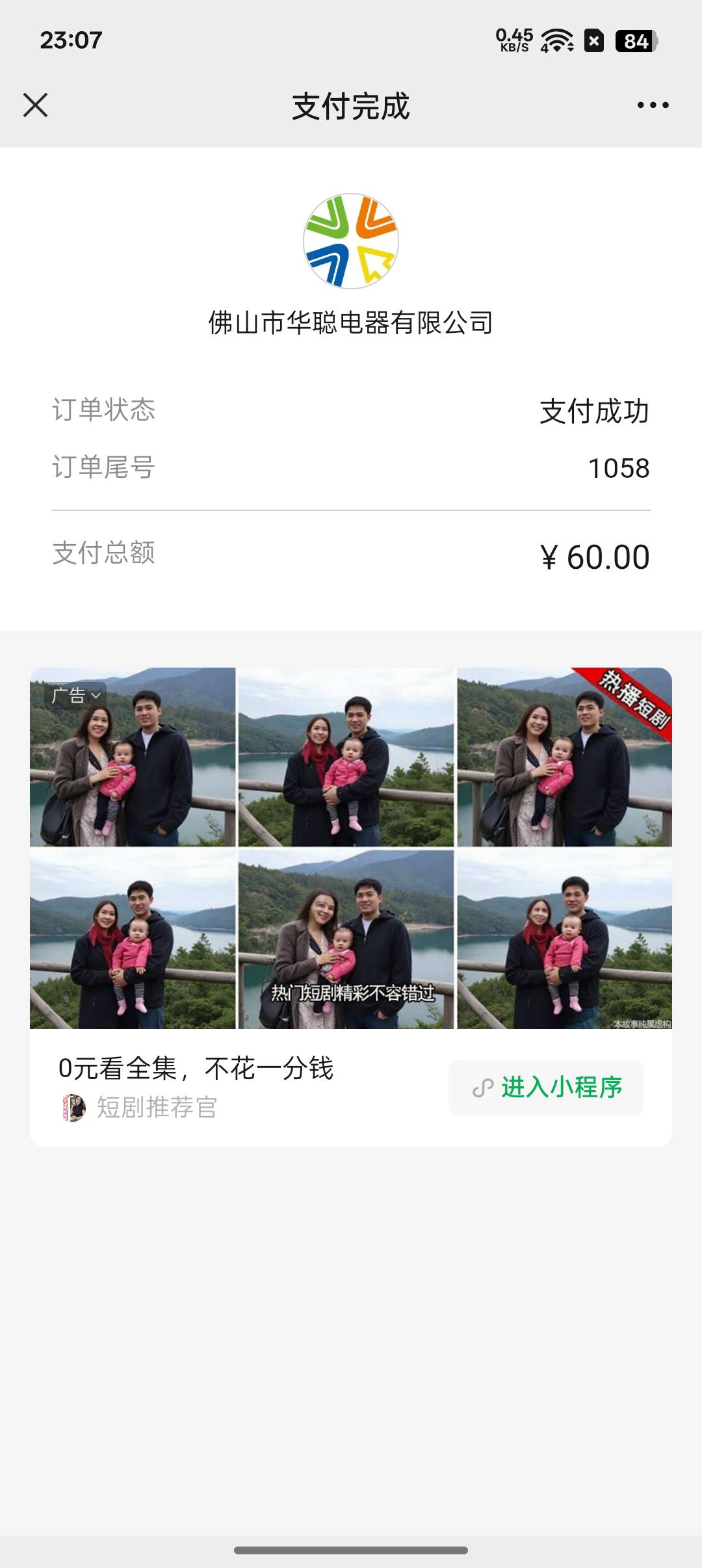Screen dimensions: 702x1568
Task: Open the three-dot more options menu
Action: [x=653, y=105]
